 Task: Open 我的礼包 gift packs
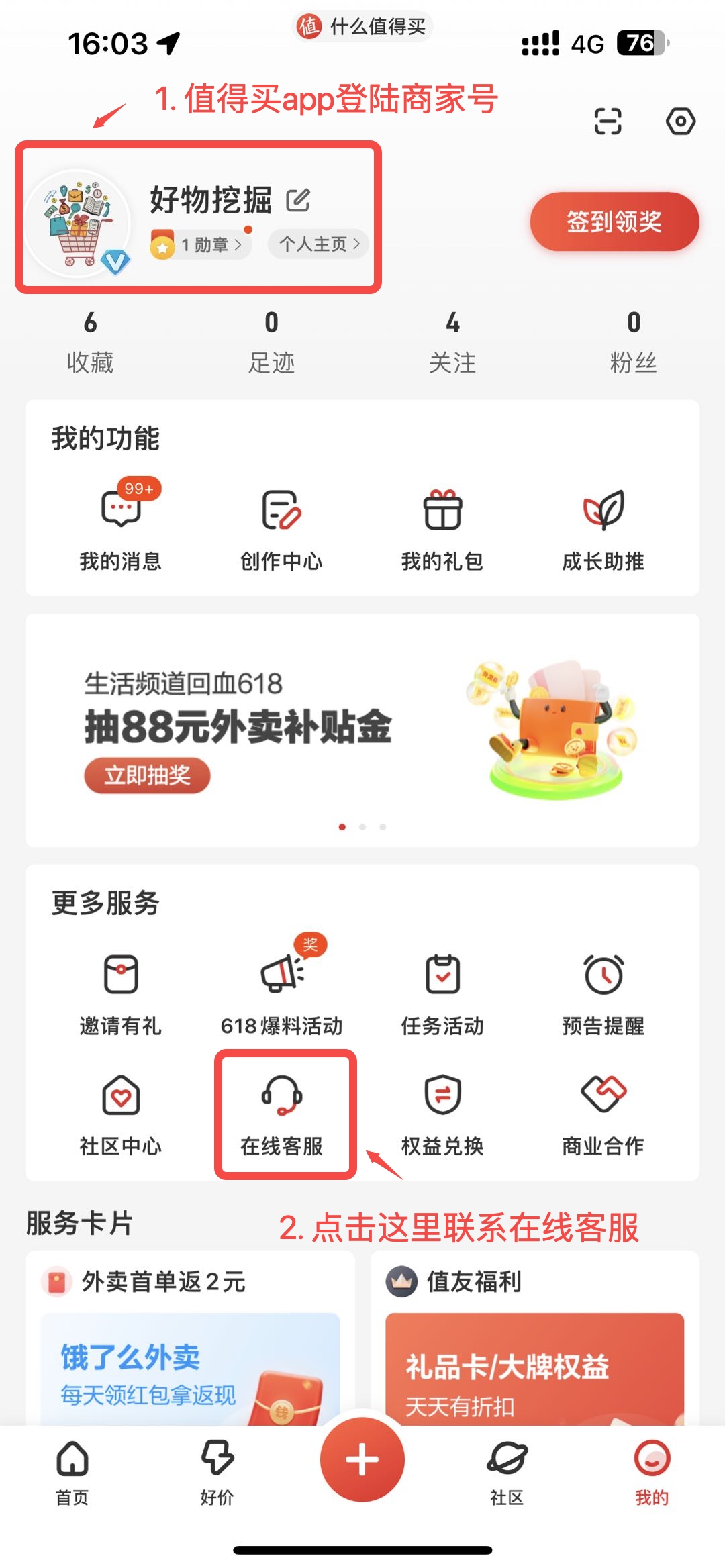pyautogui.click(x=442, y=528)
